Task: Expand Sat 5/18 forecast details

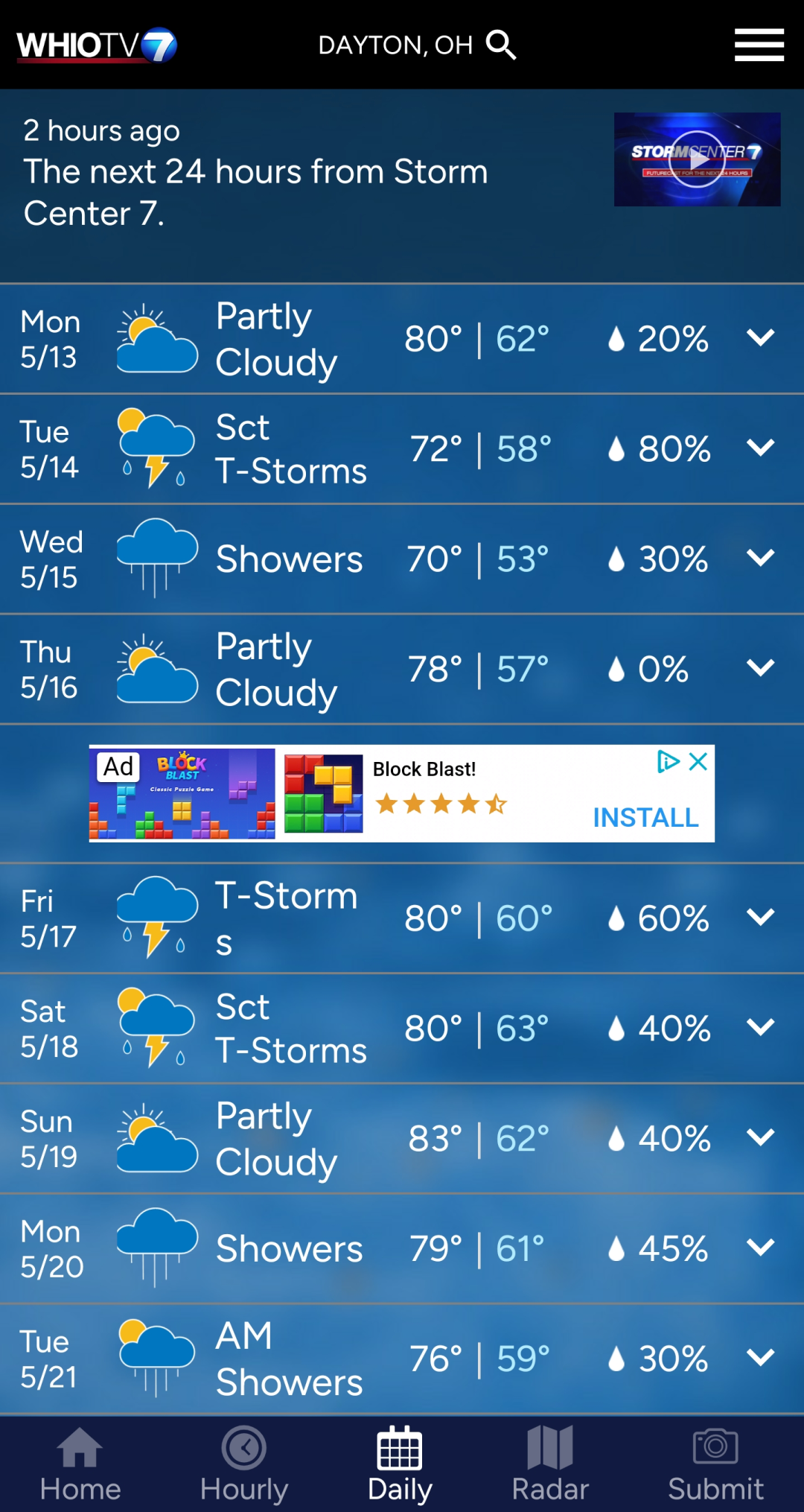Action: [x=760, y=1028]
